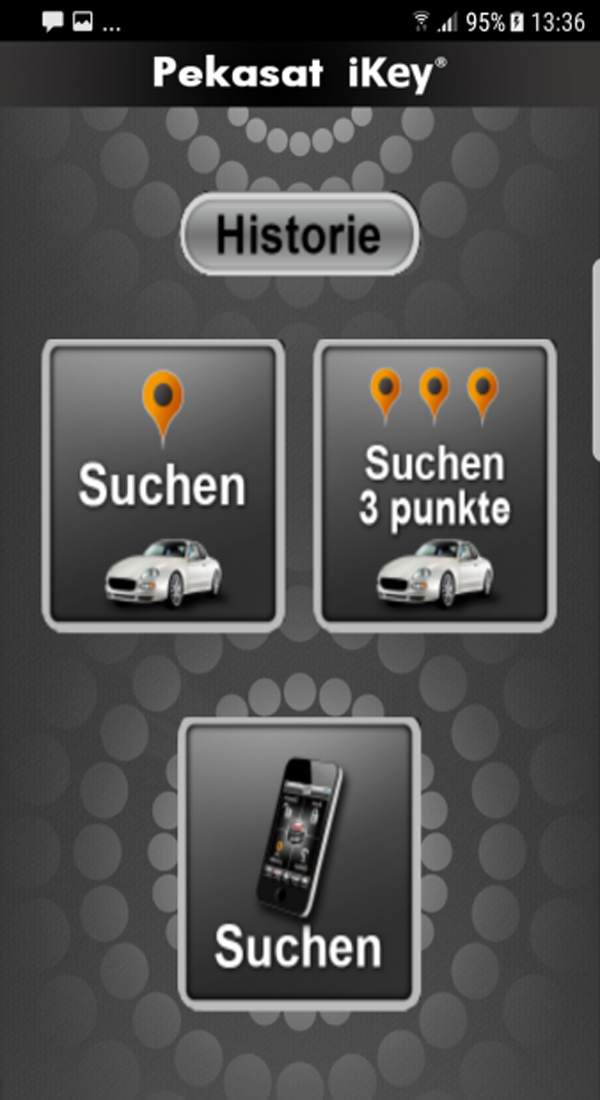Screen dimensions: 600x1100
Task: Select the Suchen 3 punkte tile
Action: (435, 485)
